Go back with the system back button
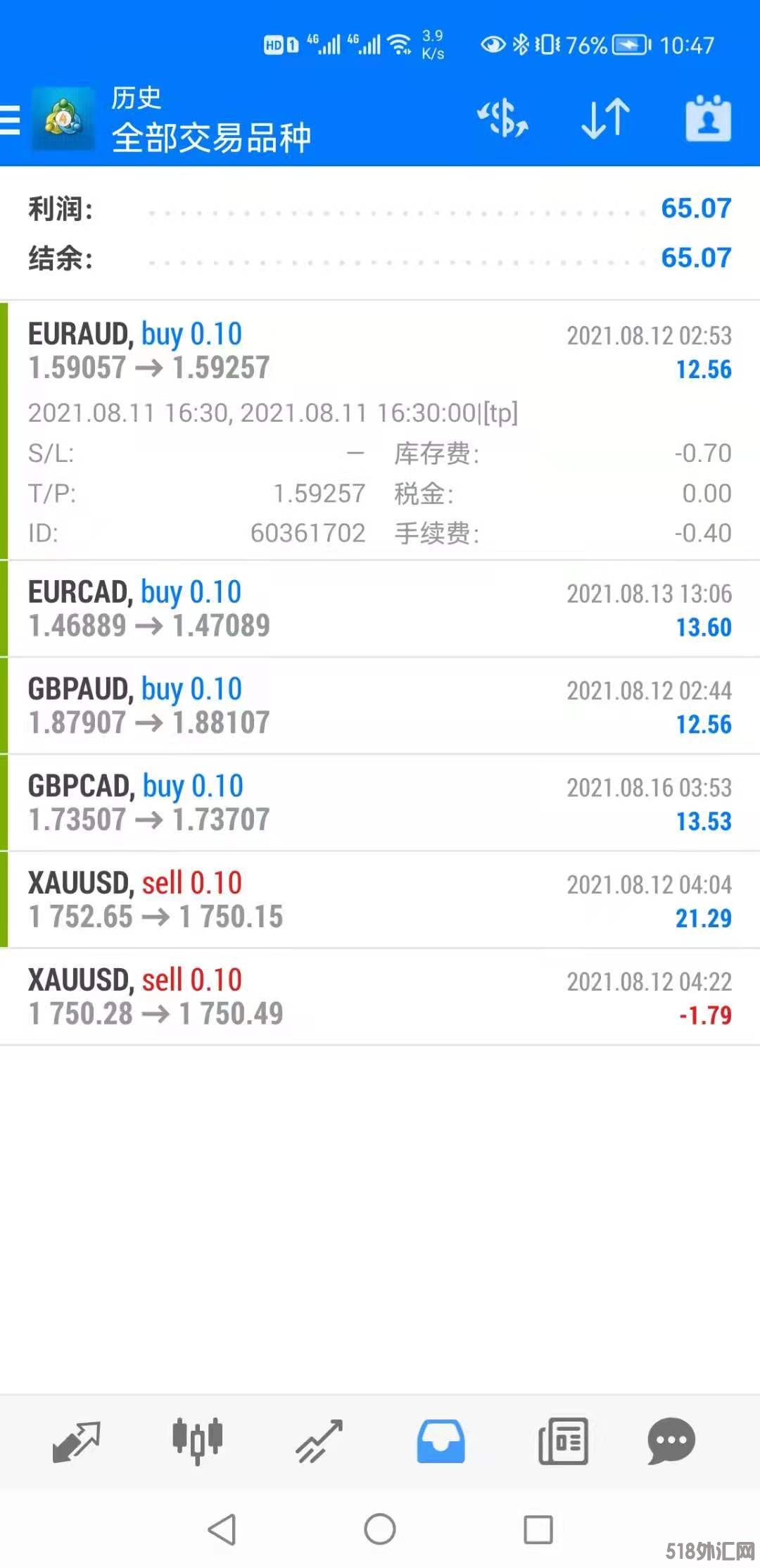The height and width of the screenshot is (1568, 760). pos(222,1529)
